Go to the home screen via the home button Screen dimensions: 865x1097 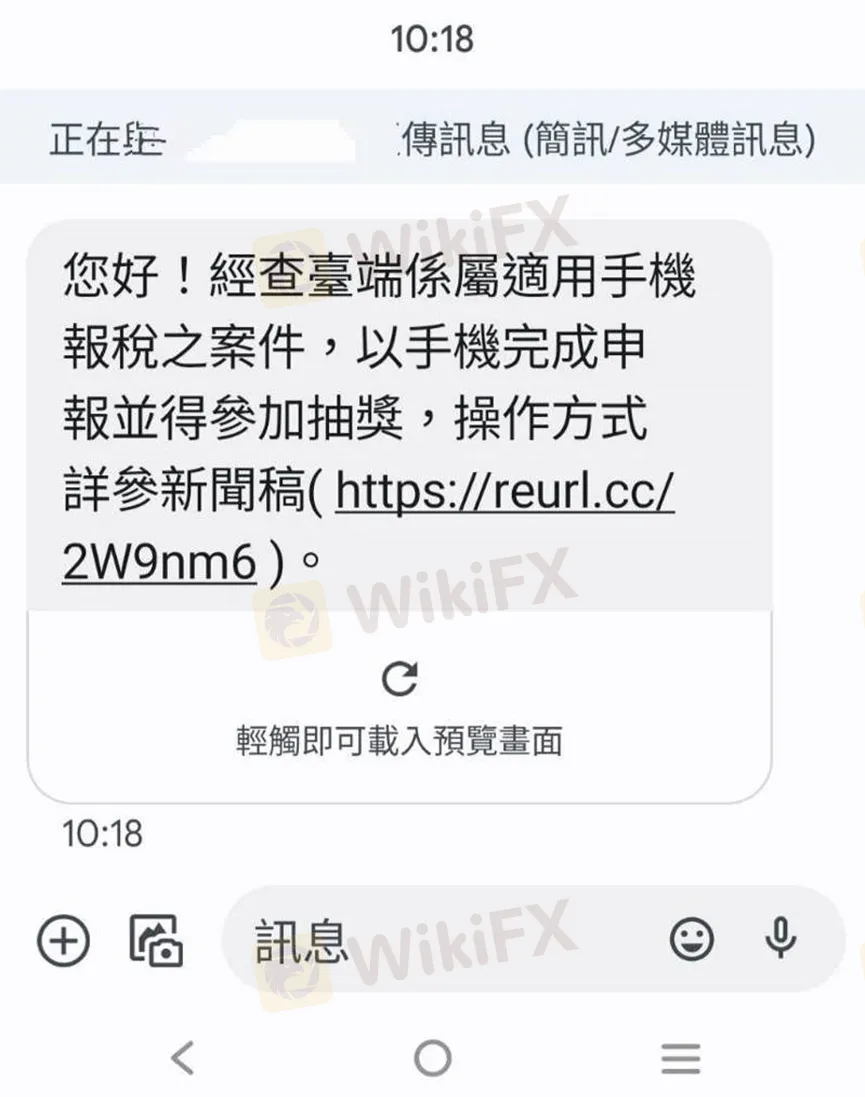tap(432, 1057)
